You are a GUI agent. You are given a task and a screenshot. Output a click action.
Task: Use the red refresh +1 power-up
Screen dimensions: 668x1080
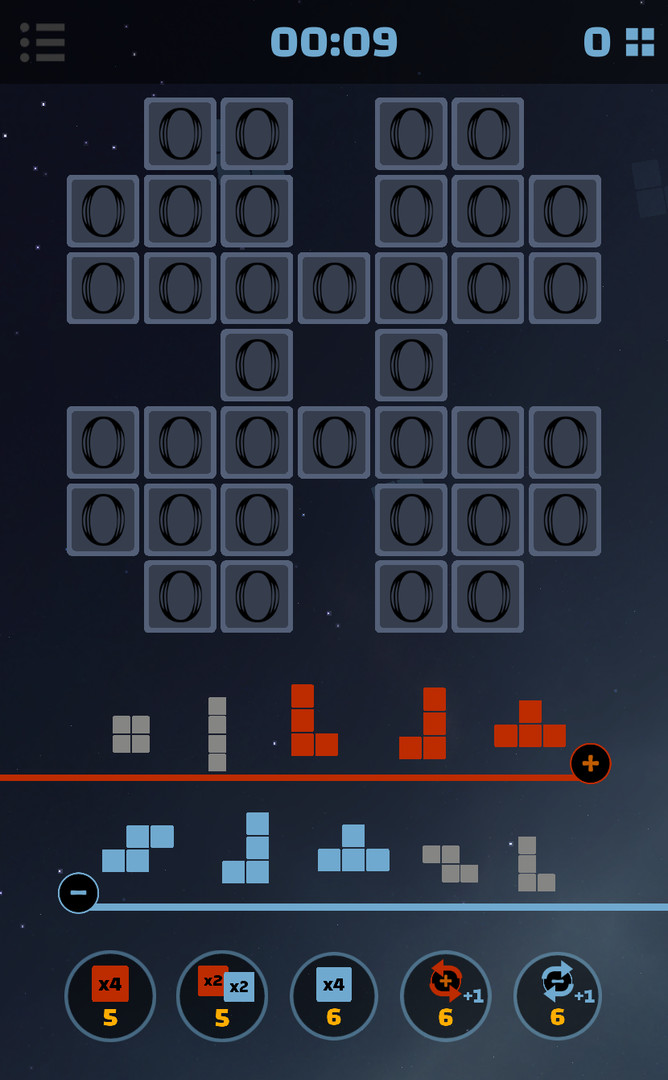[x=446, y=995]
